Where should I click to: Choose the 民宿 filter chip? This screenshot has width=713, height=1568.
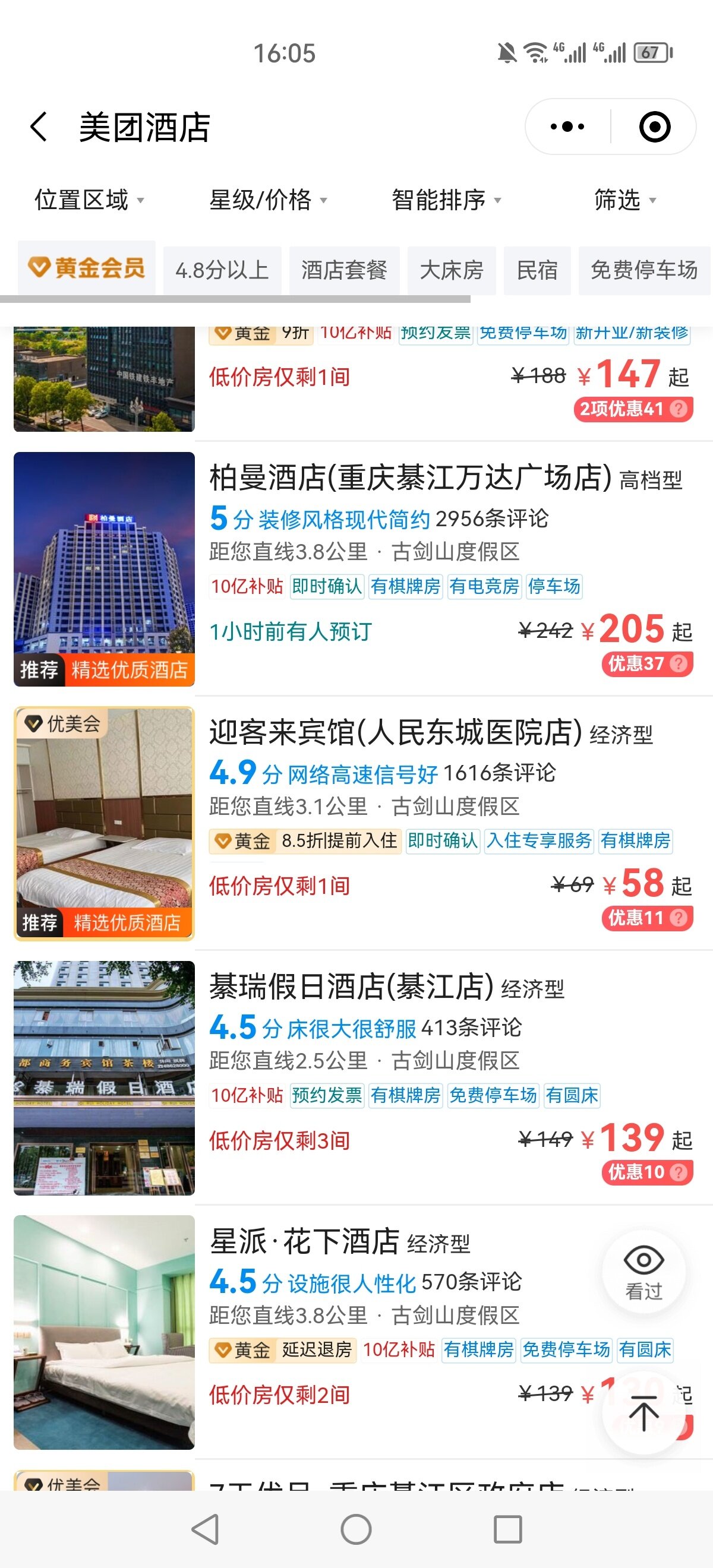537,270
